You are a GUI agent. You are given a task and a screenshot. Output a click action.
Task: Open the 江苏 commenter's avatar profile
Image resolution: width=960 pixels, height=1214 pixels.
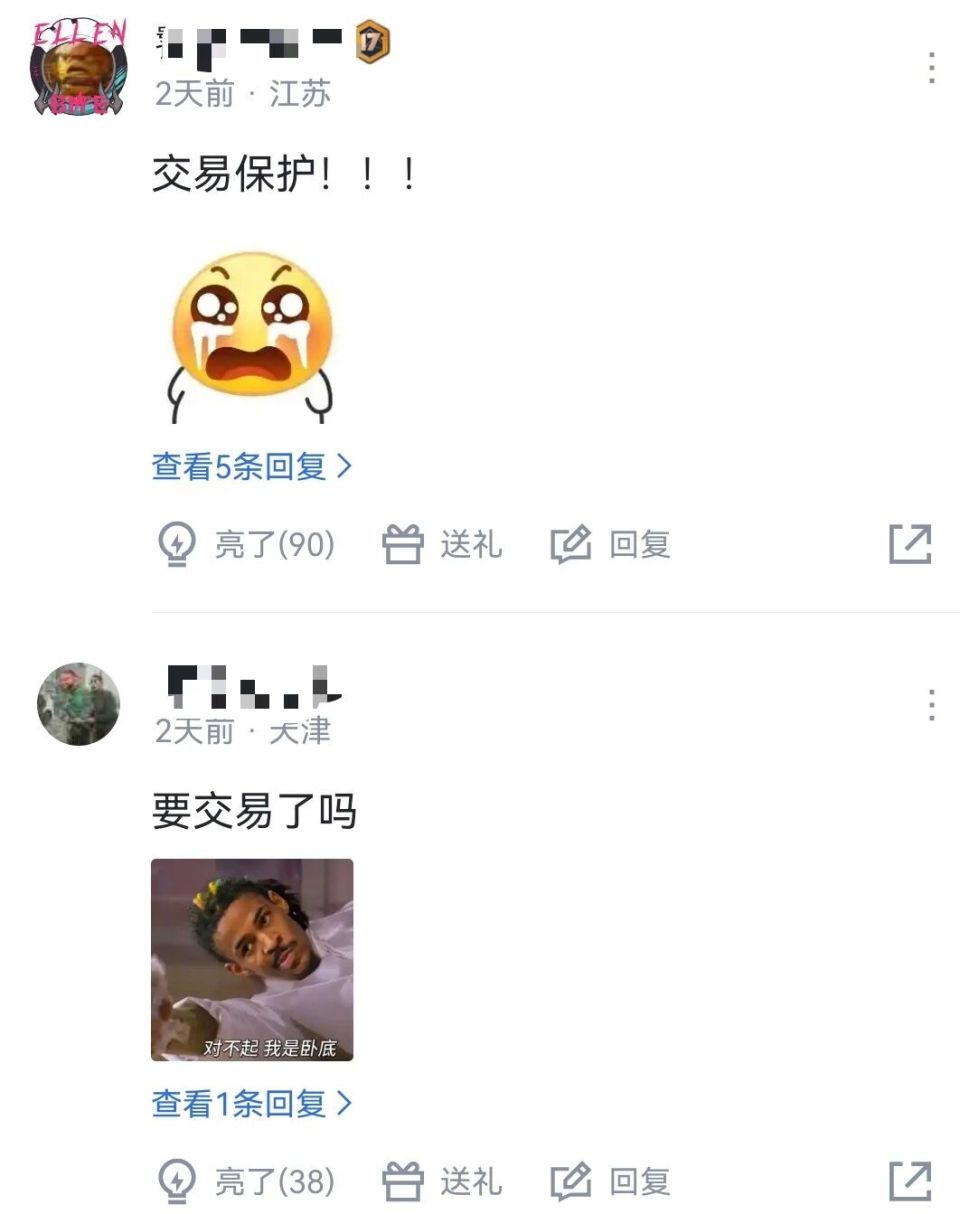tap(79, 67)
